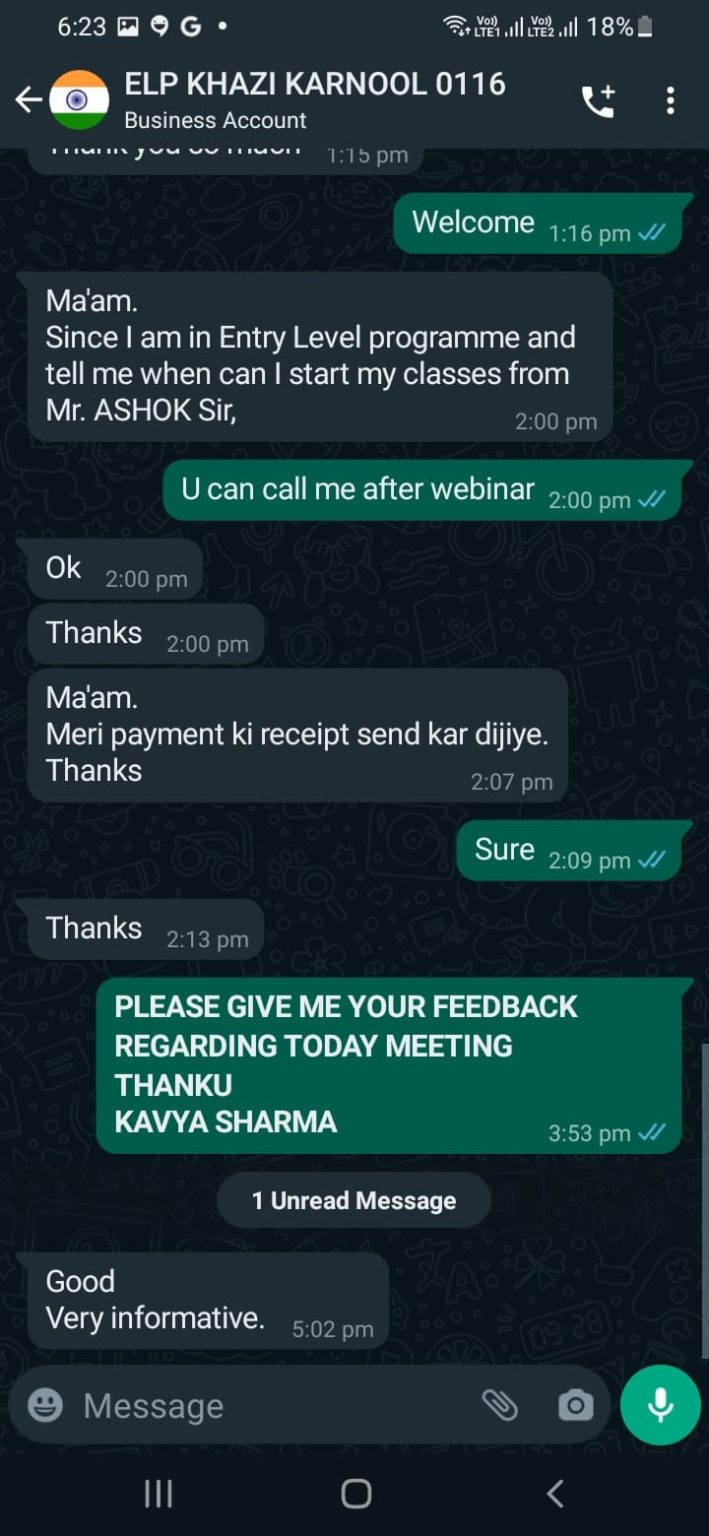The width and height of the screenshot is (709, 1536).
Task: Open the emoji picker
Action: [x=45, y=1405]
